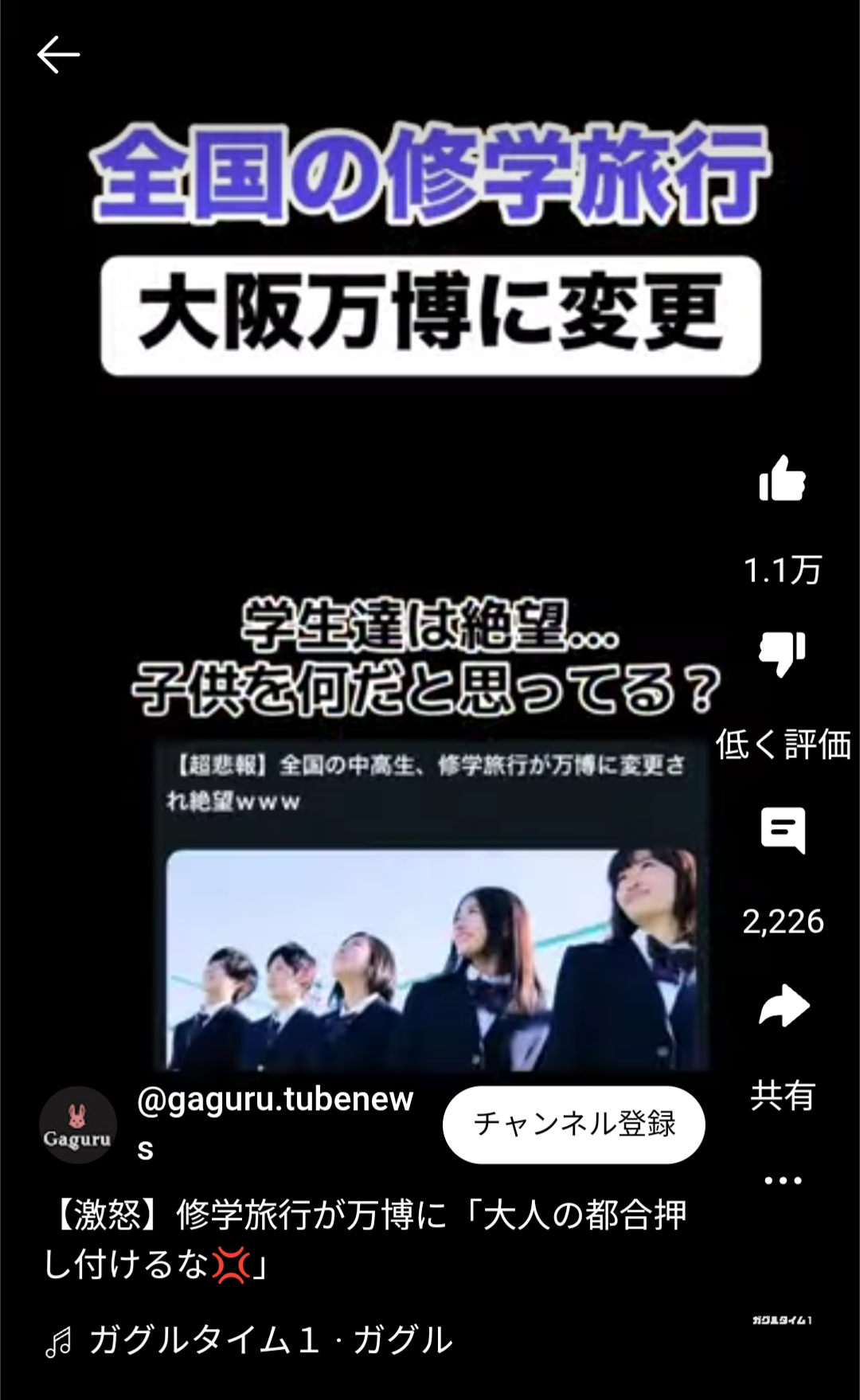Open the three-dot overflow menu
Screen dimensions: 860x1400
[x=783, y=1180]
